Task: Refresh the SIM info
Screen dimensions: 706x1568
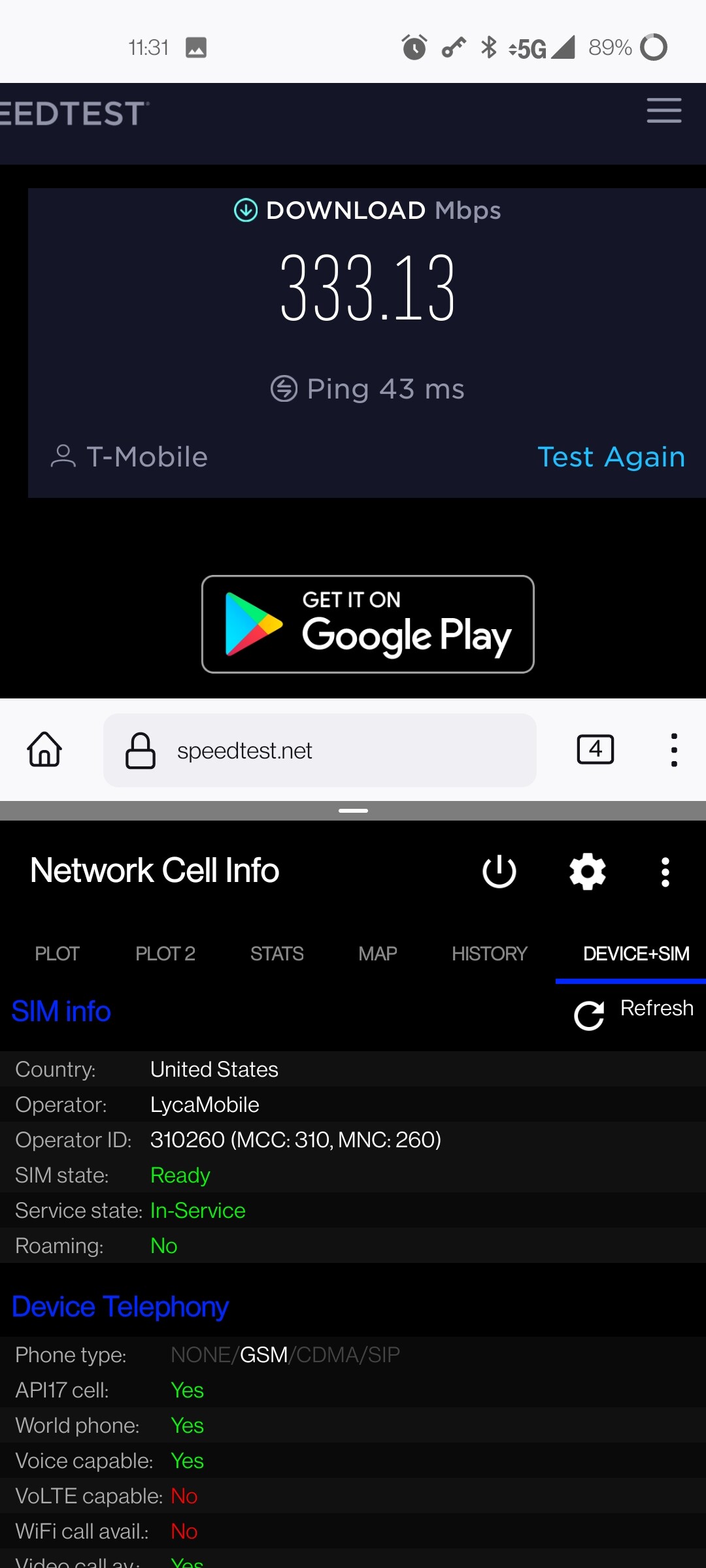Action: coord(633,1012)
